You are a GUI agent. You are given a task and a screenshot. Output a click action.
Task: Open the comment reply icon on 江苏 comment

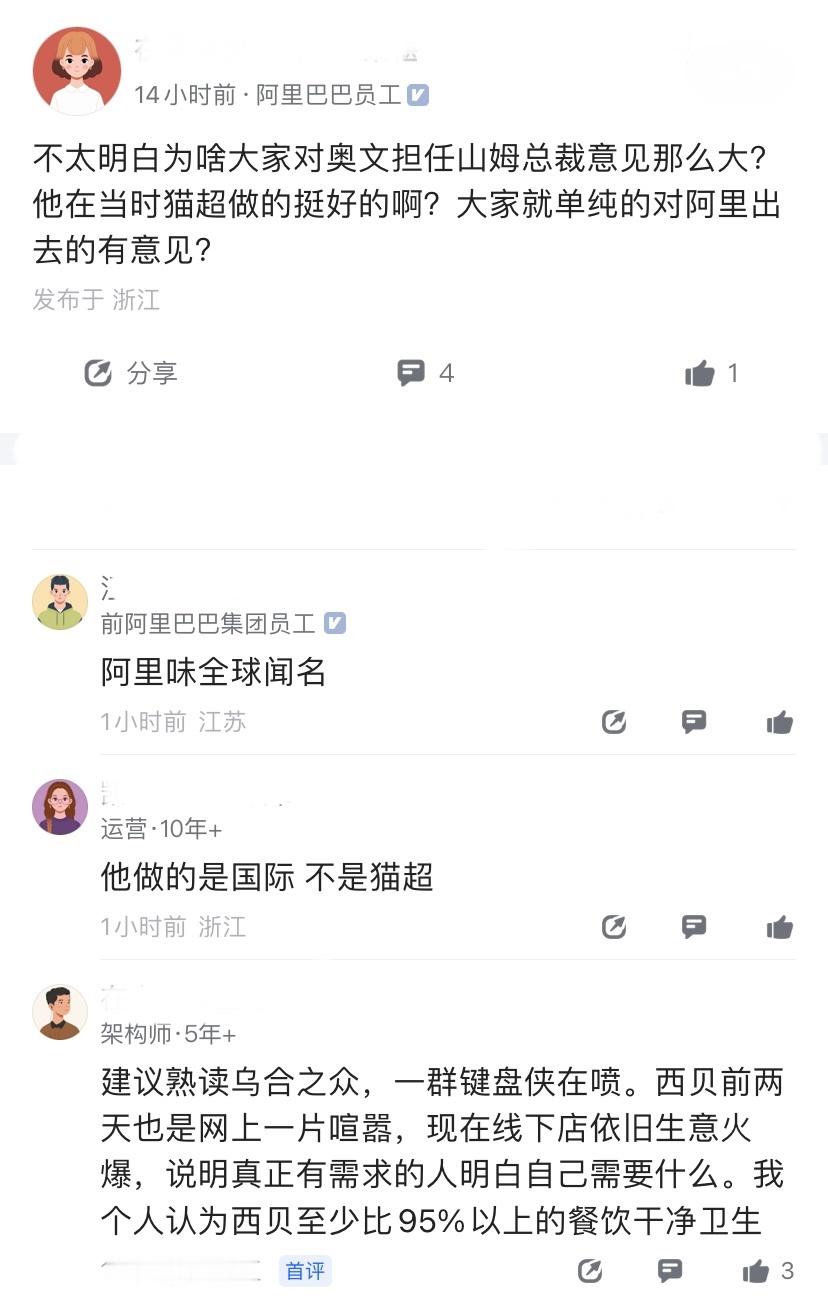(x=694, y=721)
